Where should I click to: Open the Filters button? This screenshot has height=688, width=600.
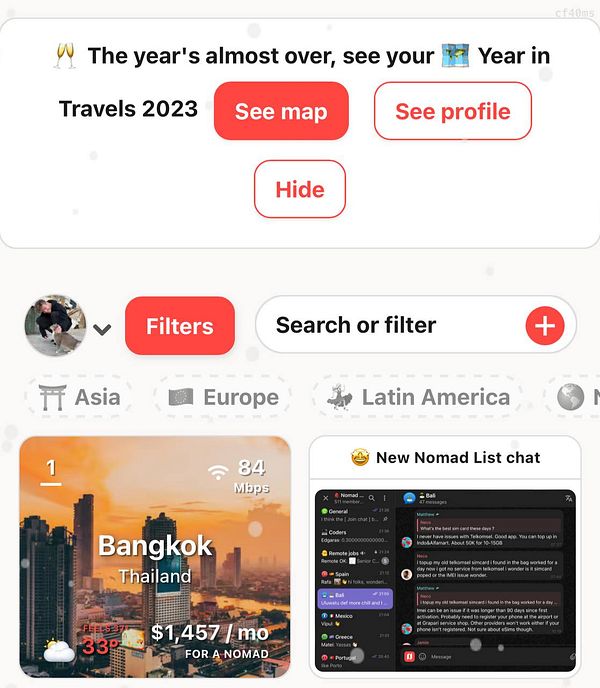[x=180, y=326]
